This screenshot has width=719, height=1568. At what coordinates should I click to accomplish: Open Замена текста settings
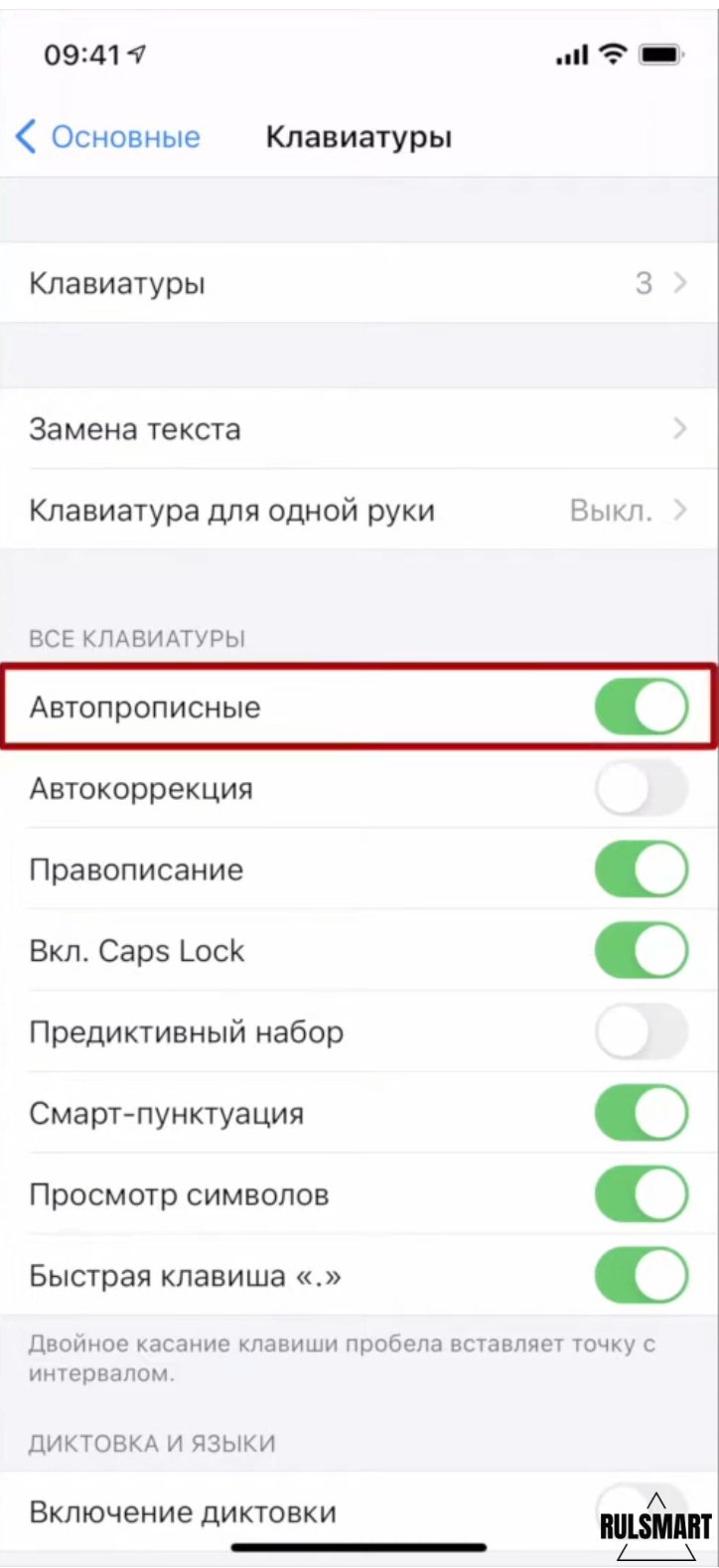coord(358,429)
